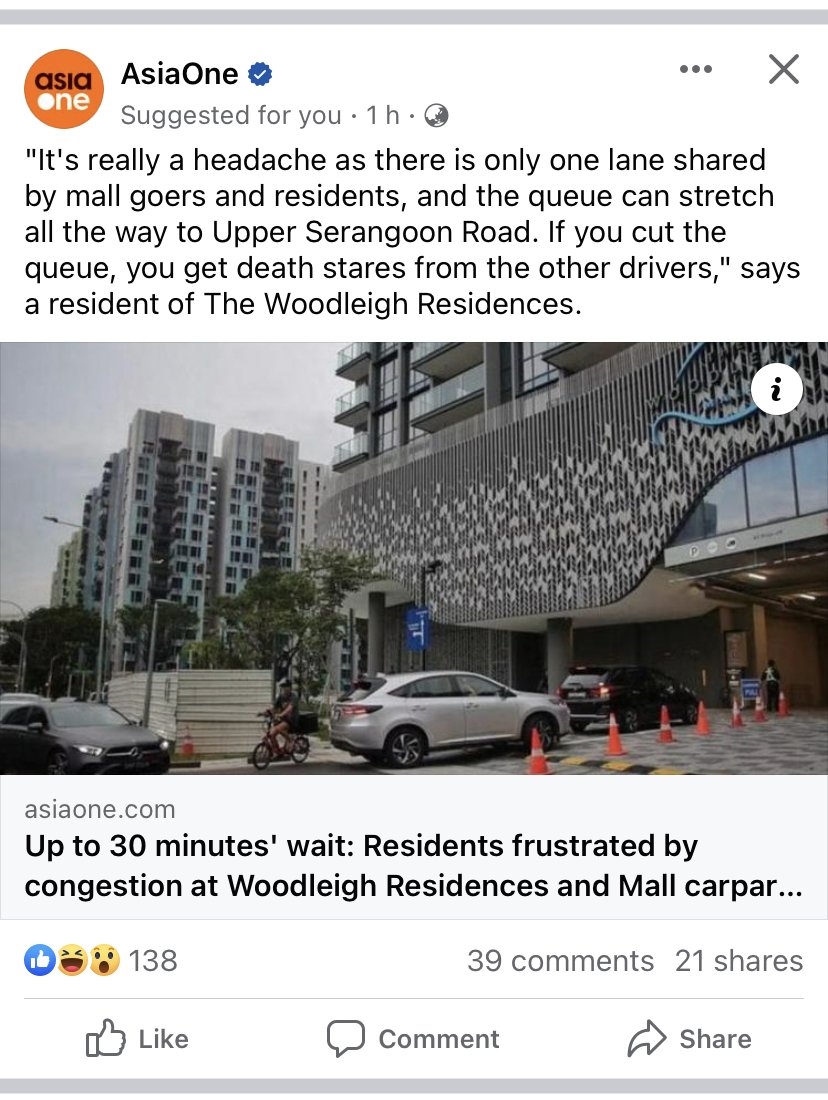Visit the AsiaOne page name link

pyautogui.click(x=180, y=73)
